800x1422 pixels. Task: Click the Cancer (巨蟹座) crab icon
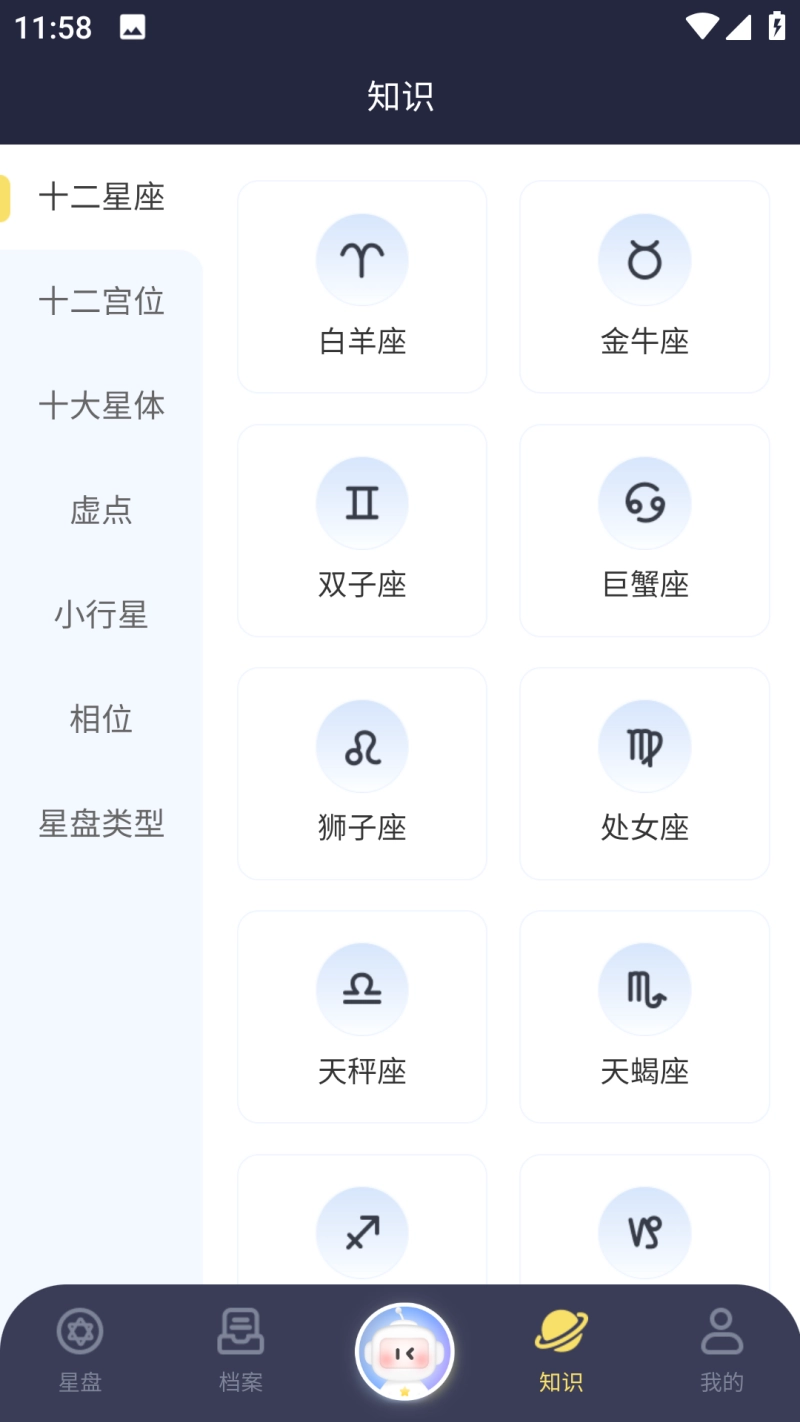644,503
